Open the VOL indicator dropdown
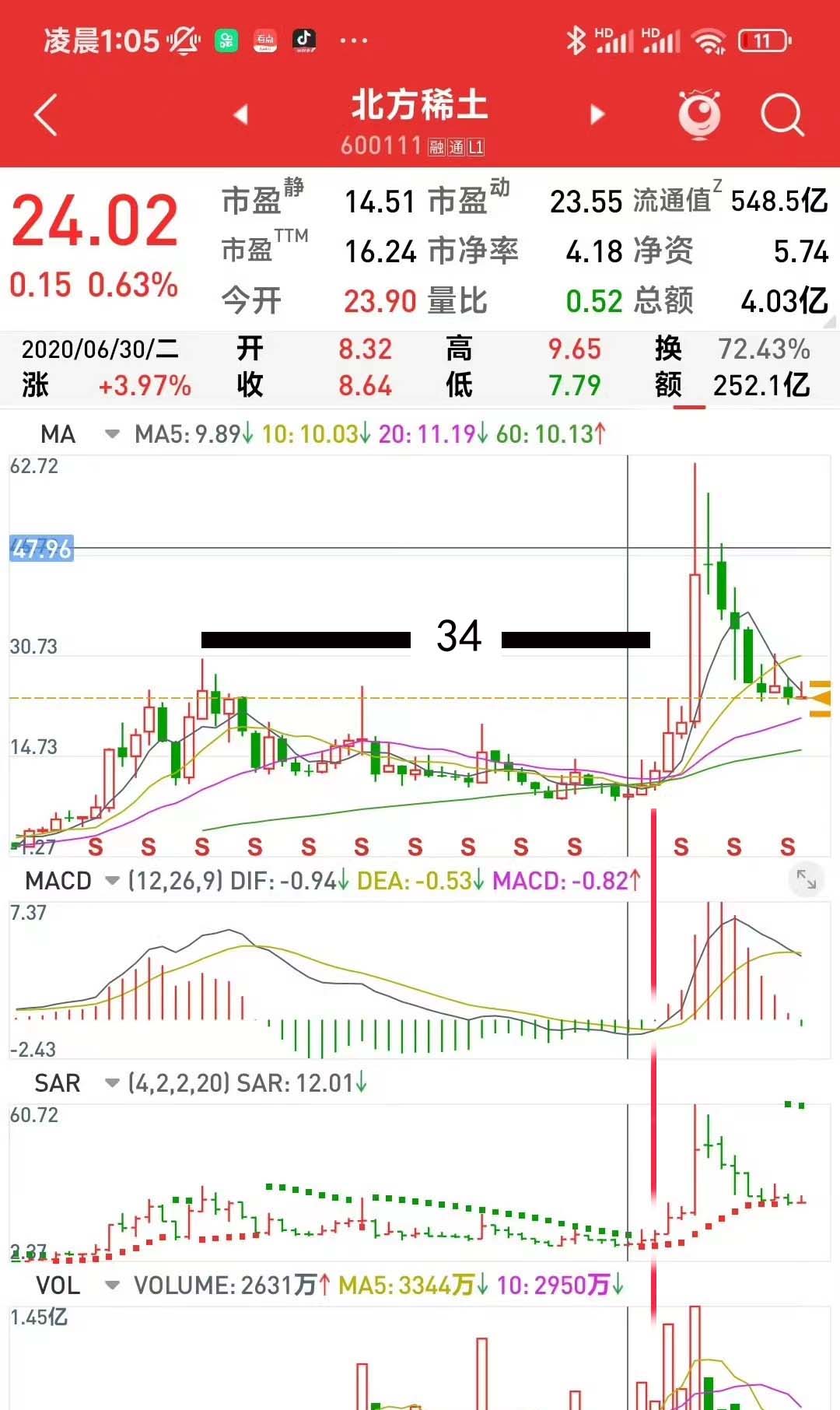 click(x=112, y=1285)
